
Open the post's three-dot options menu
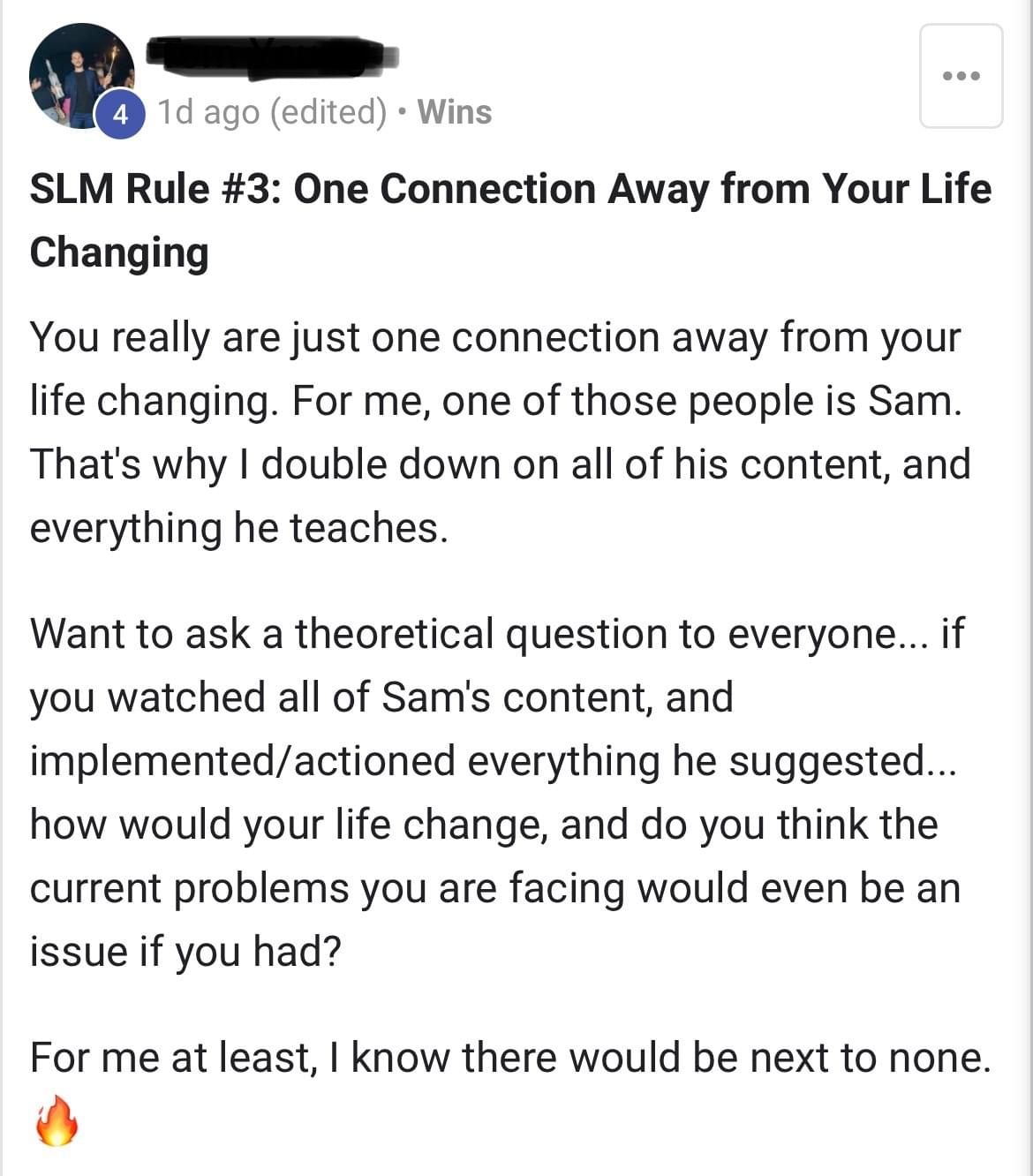[961, 76]
